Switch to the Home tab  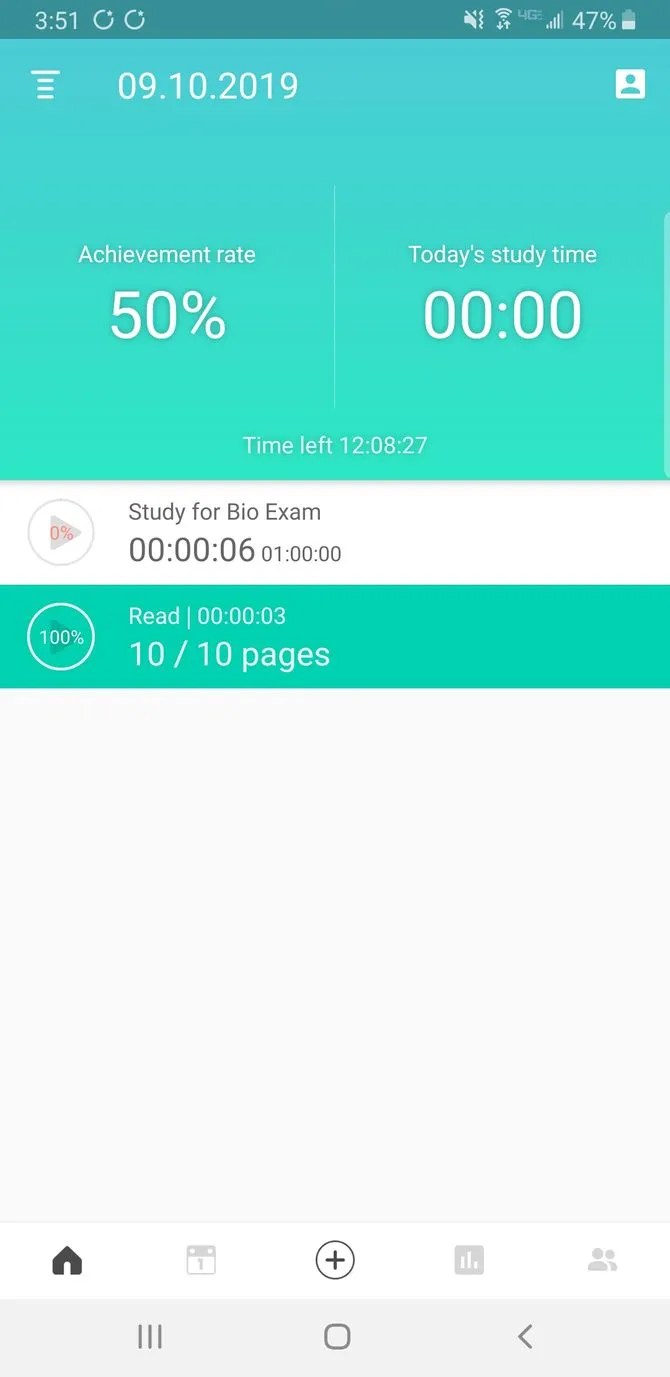(x=67, y=1261)
